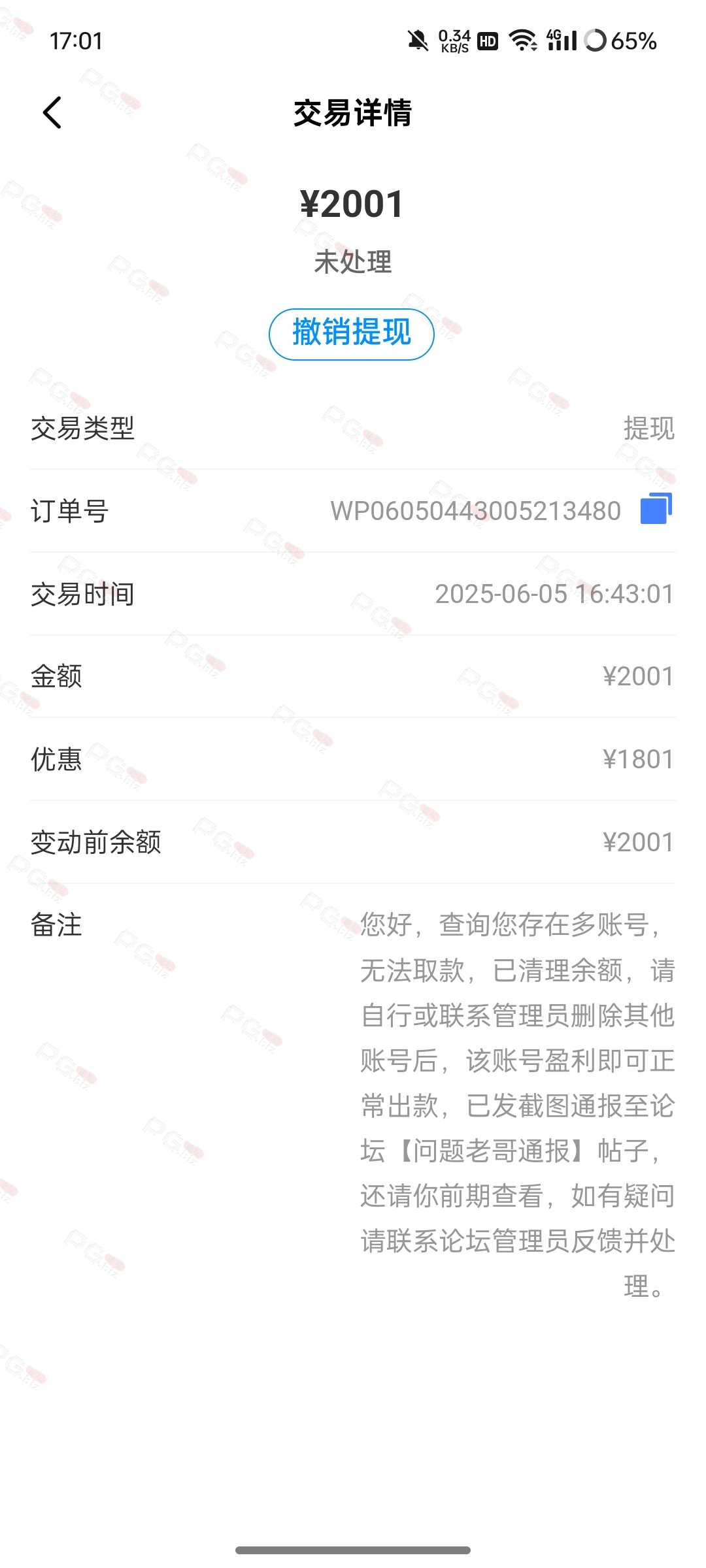Copy the order number
This screenshot has height=1568, width=706.
click(656, 510)
